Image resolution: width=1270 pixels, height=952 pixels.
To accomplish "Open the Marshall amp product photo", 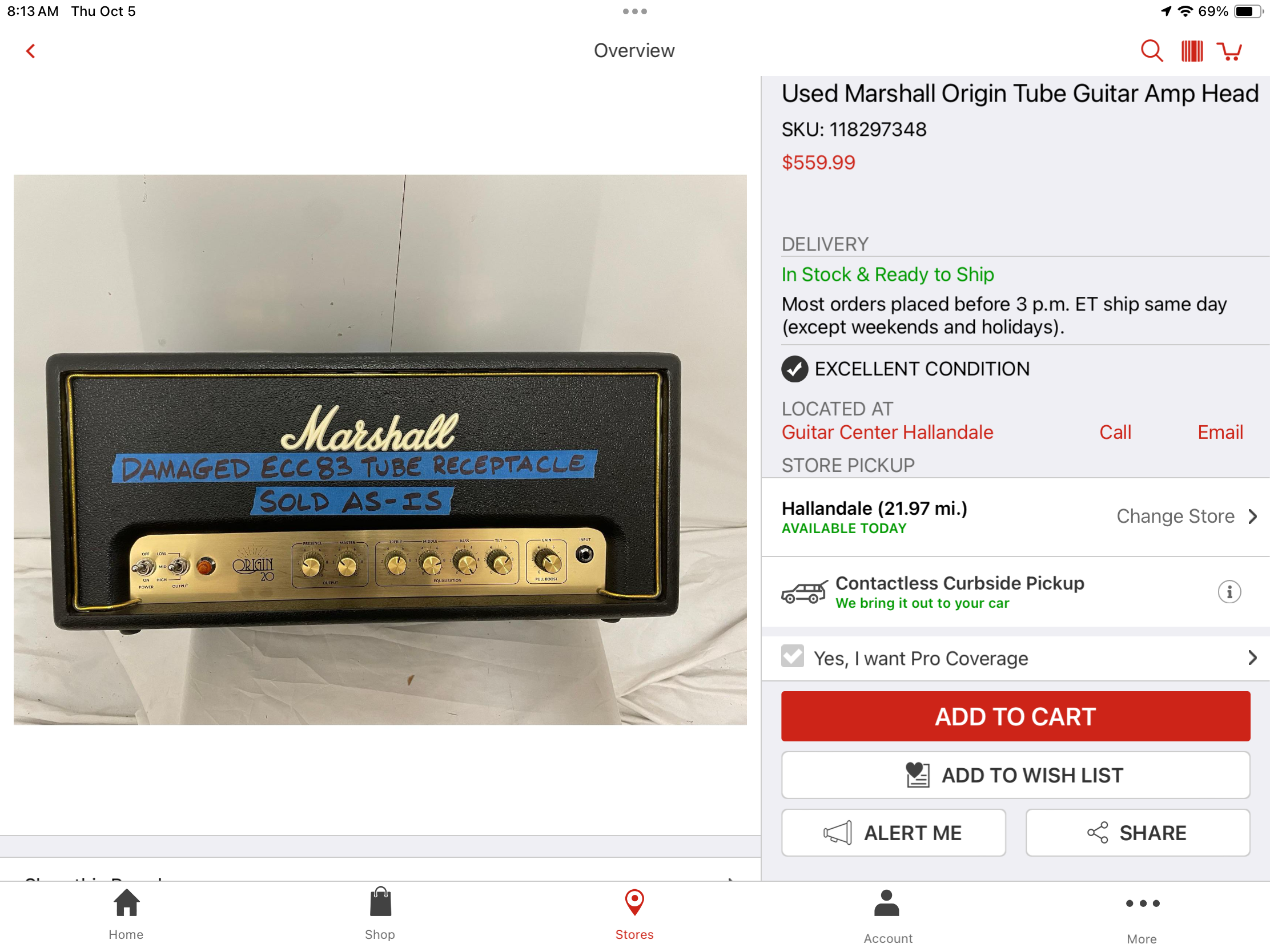I will [x=380, y=449].
